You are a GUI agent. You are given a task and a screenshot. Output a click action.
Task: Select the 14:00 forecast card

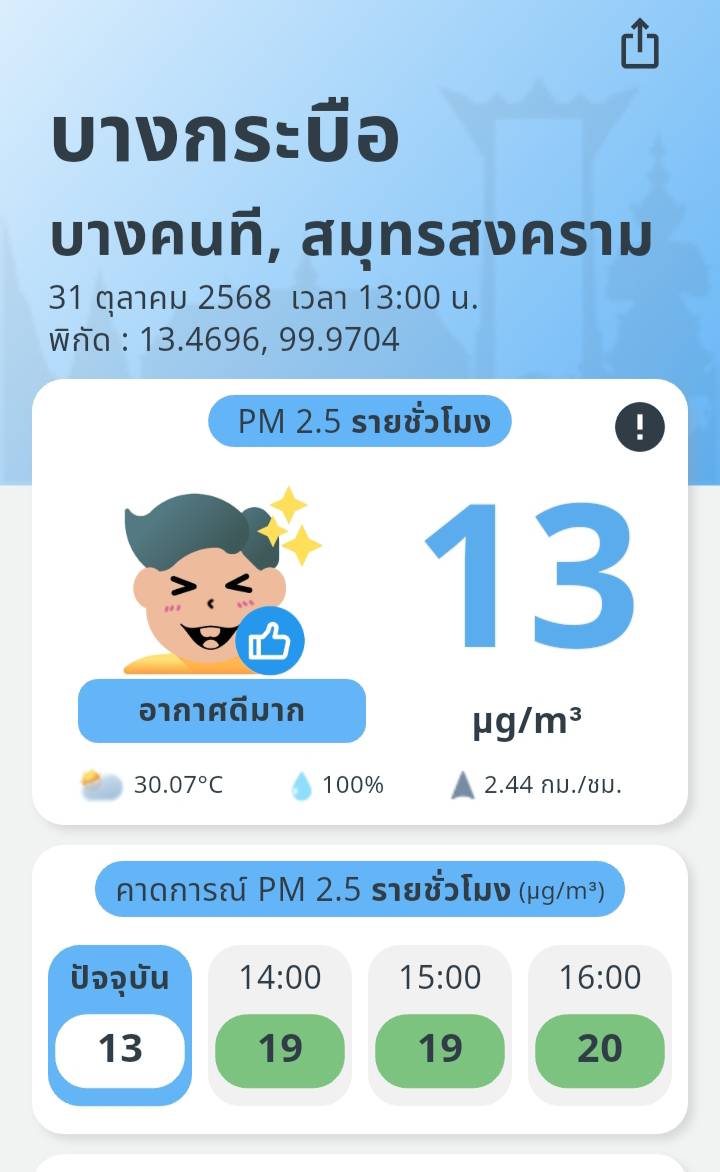pos(280,1024)
